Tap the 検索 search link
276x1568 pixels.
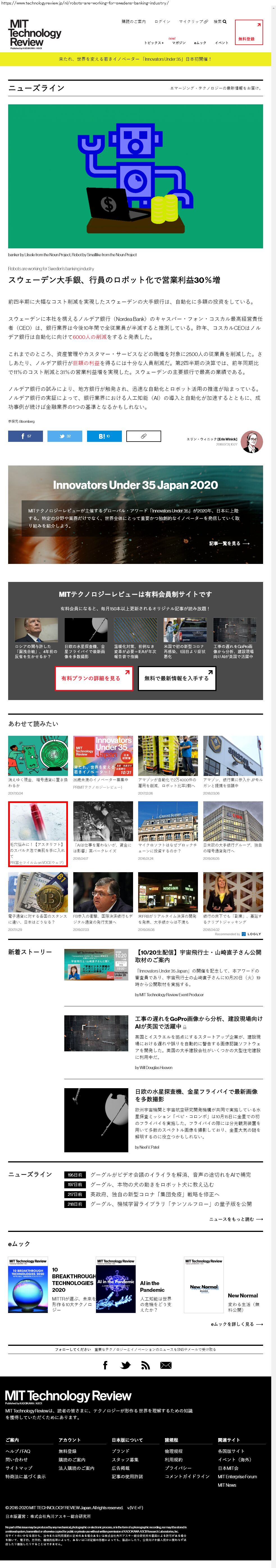pos(220,21)
